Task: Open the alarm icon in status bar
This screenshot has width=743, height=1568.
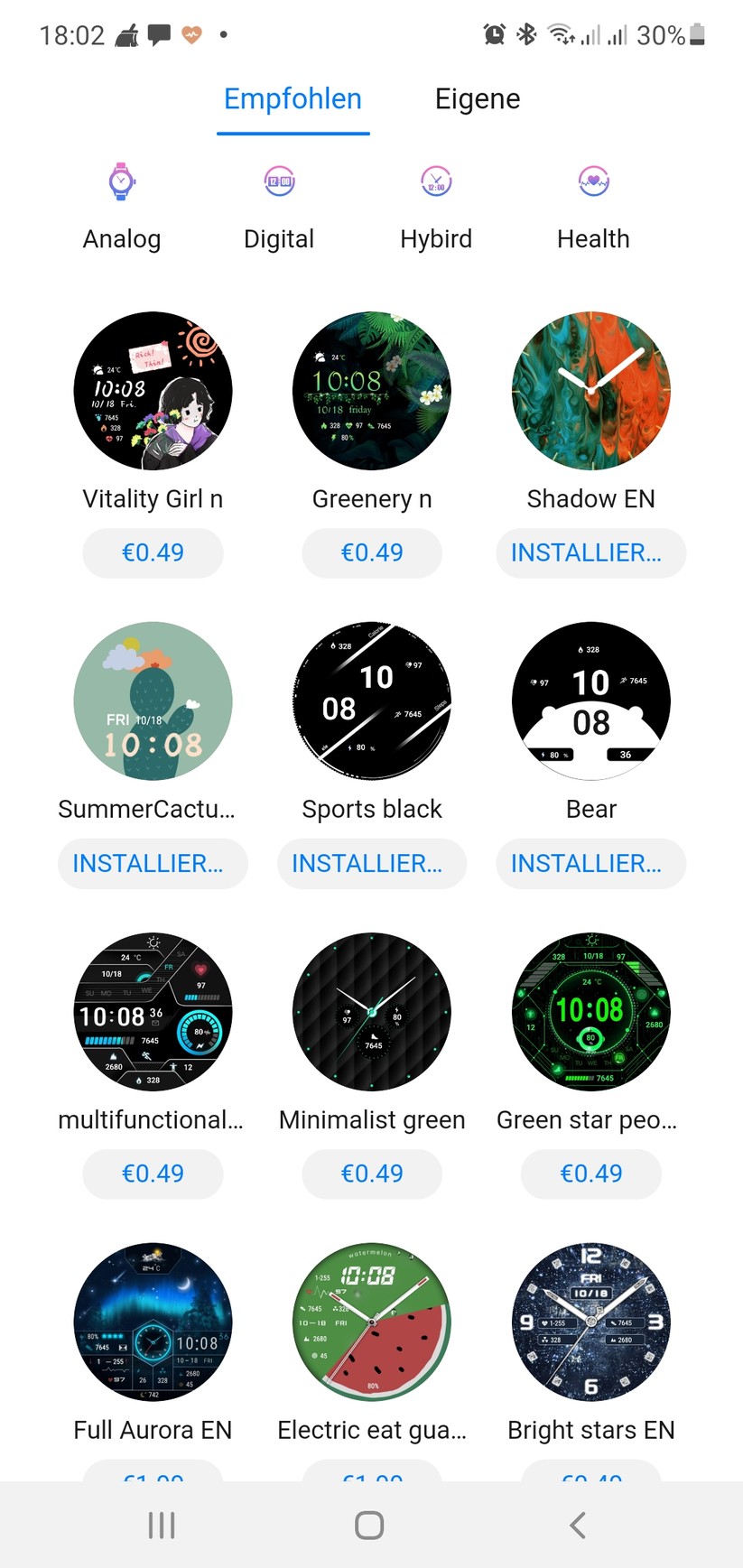Action: 492,34
